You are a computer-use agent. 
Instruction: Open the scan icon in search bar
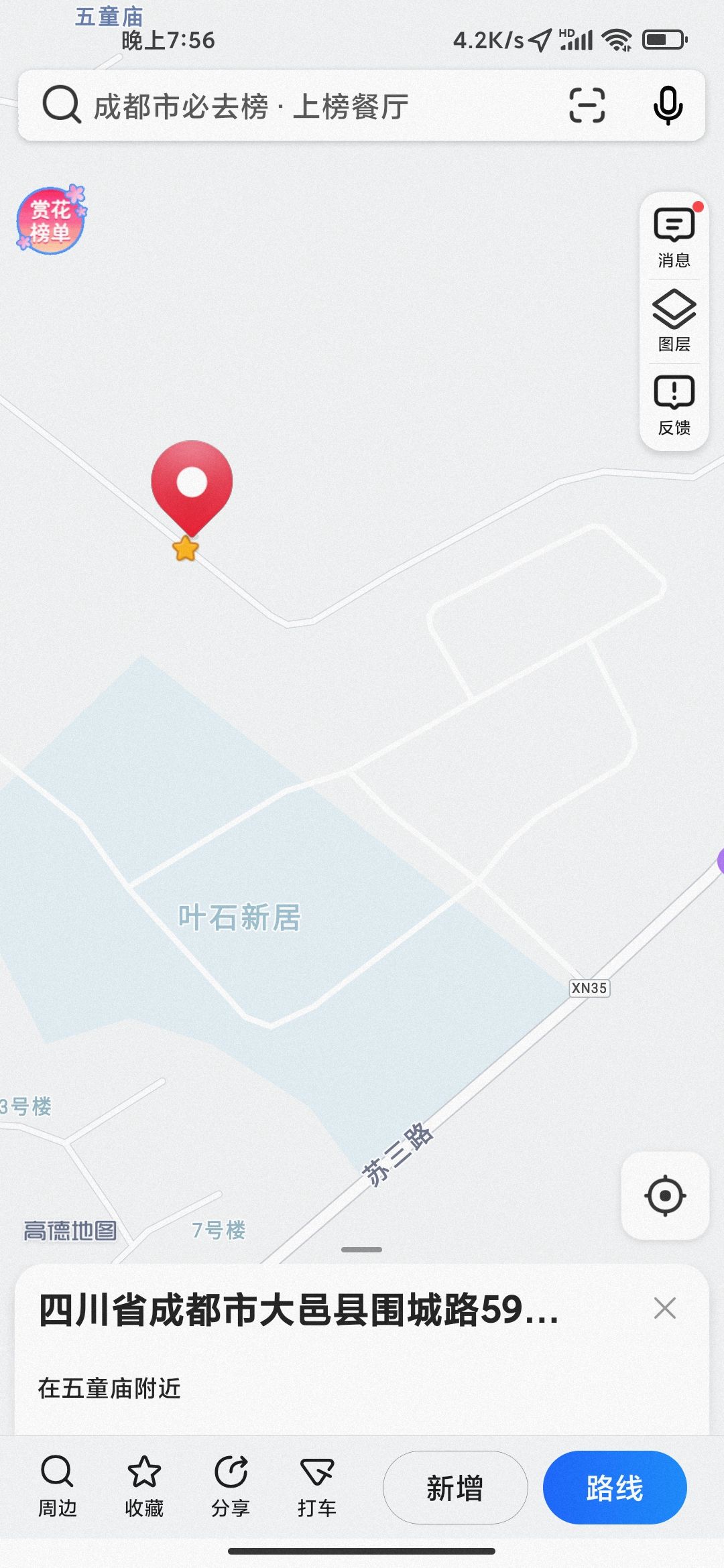click(587, 106)
